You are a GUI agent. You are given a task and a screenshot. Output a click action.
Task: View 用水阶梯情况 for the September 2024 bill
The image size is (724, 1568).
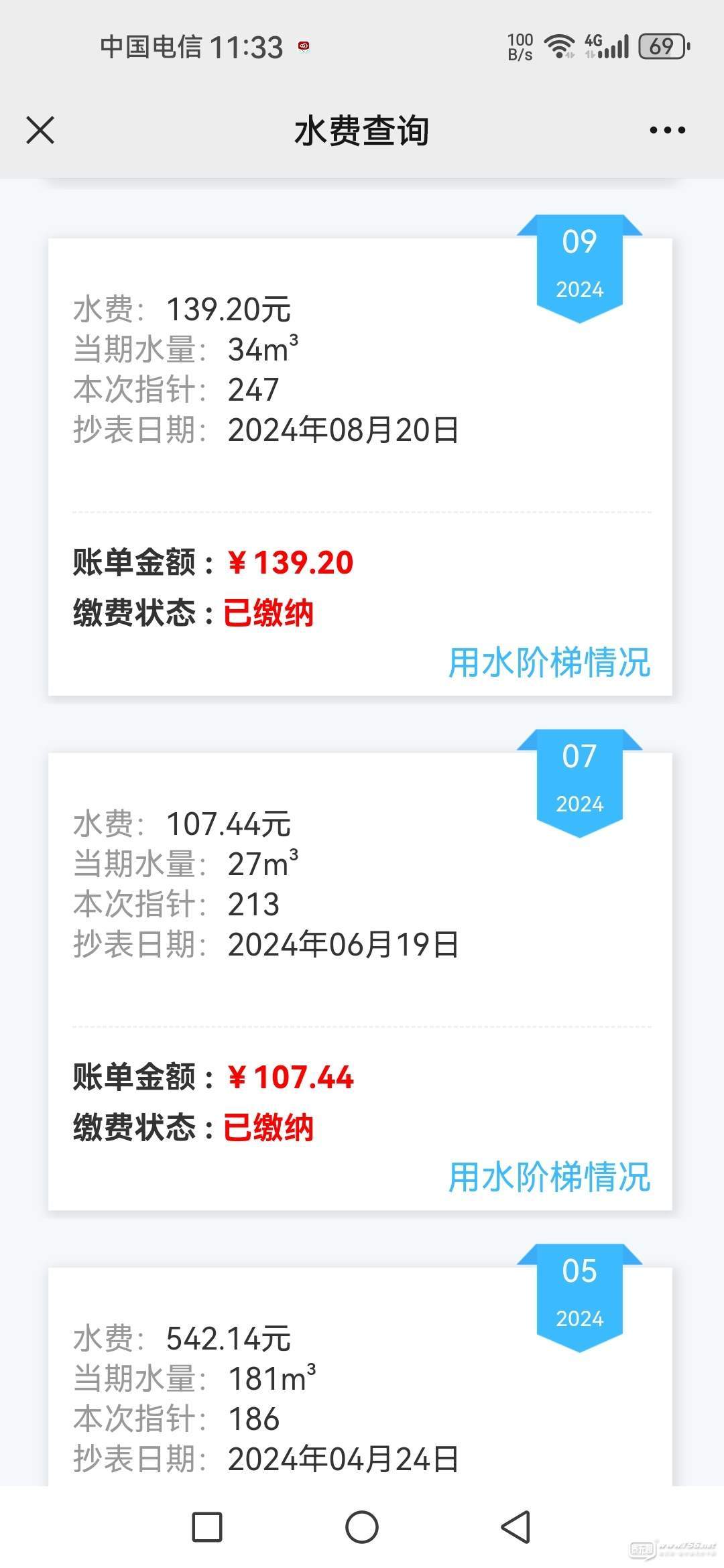pyautogui.click(x=549, y=662)
